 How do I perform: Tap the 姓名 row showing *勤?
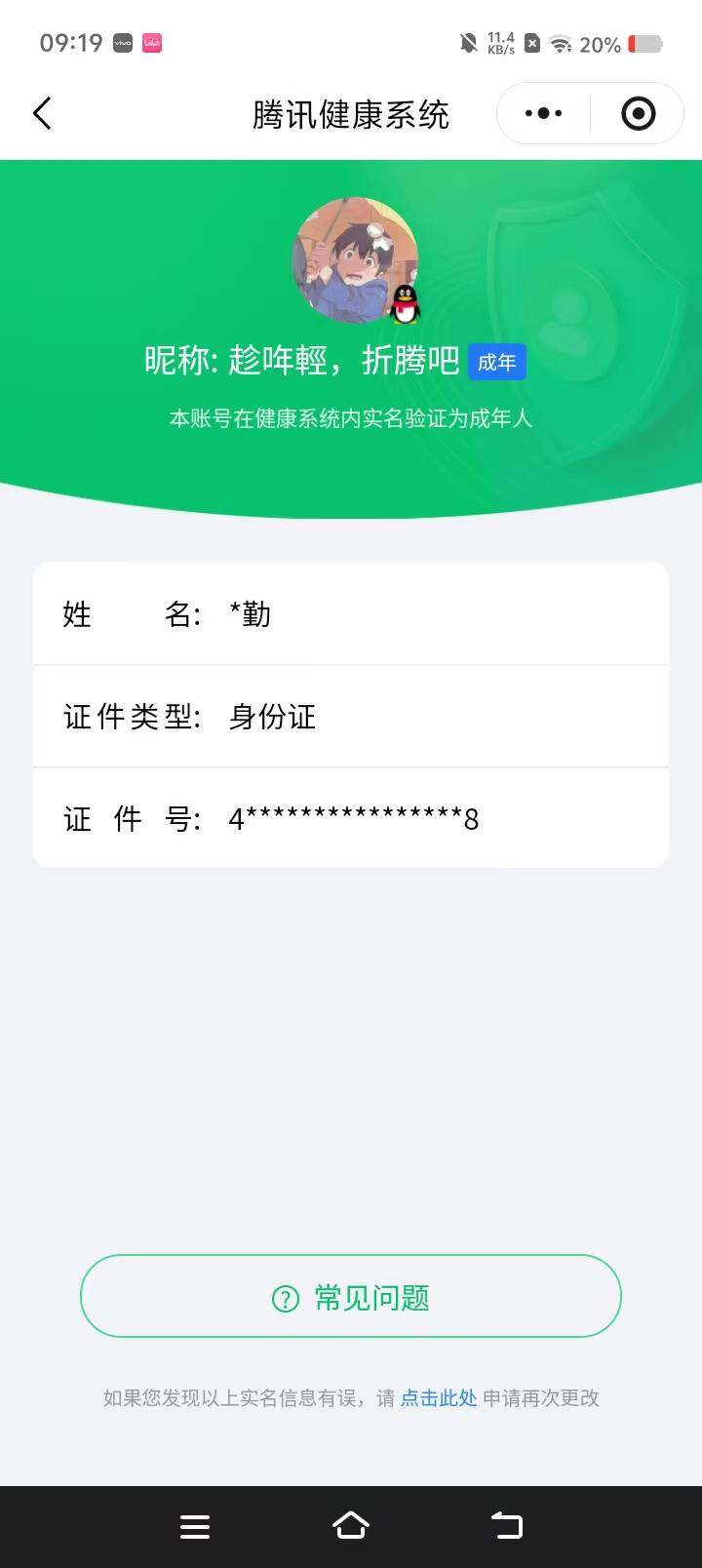(x=351, y=614)
